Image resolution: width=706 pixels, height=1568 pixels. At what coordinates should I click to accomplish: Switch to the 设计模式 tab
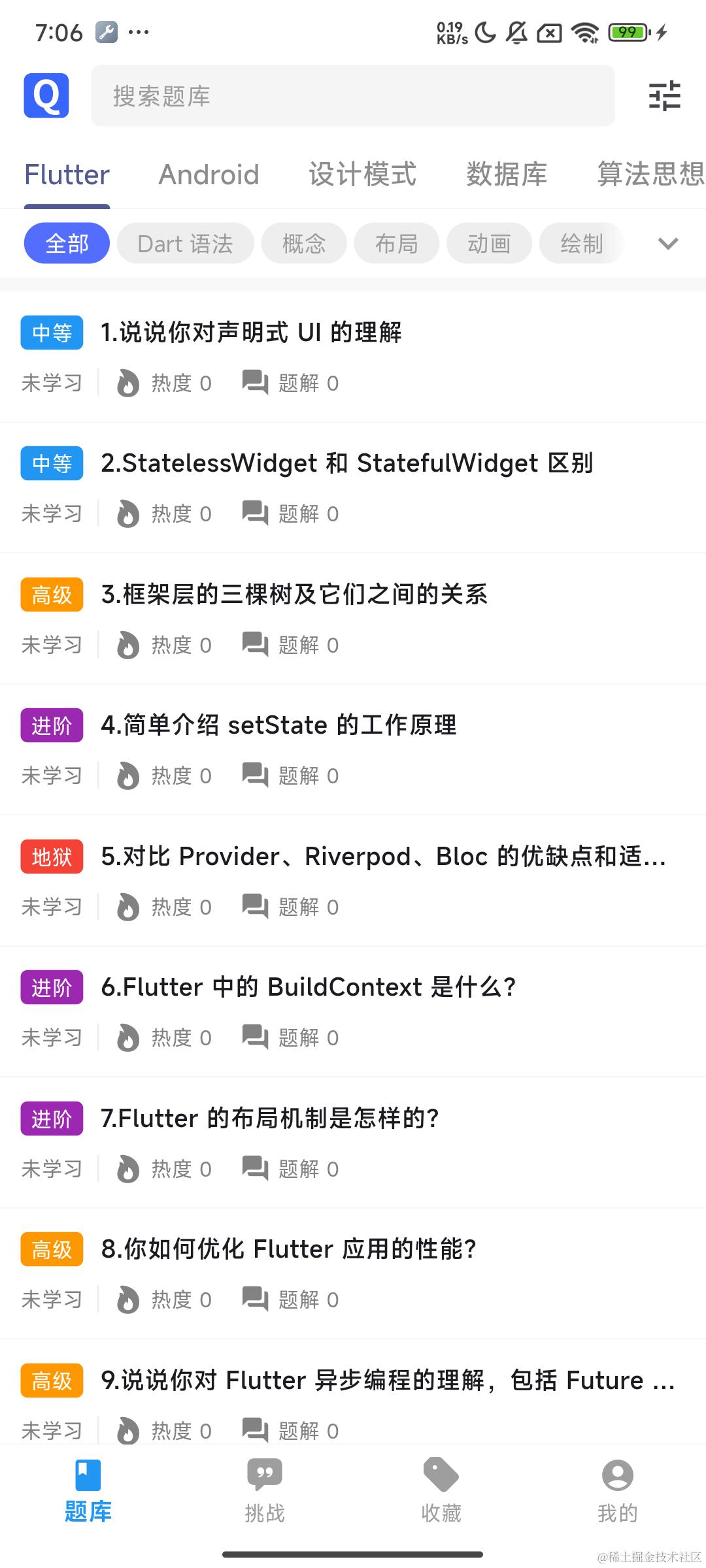[x=362, y=174]
